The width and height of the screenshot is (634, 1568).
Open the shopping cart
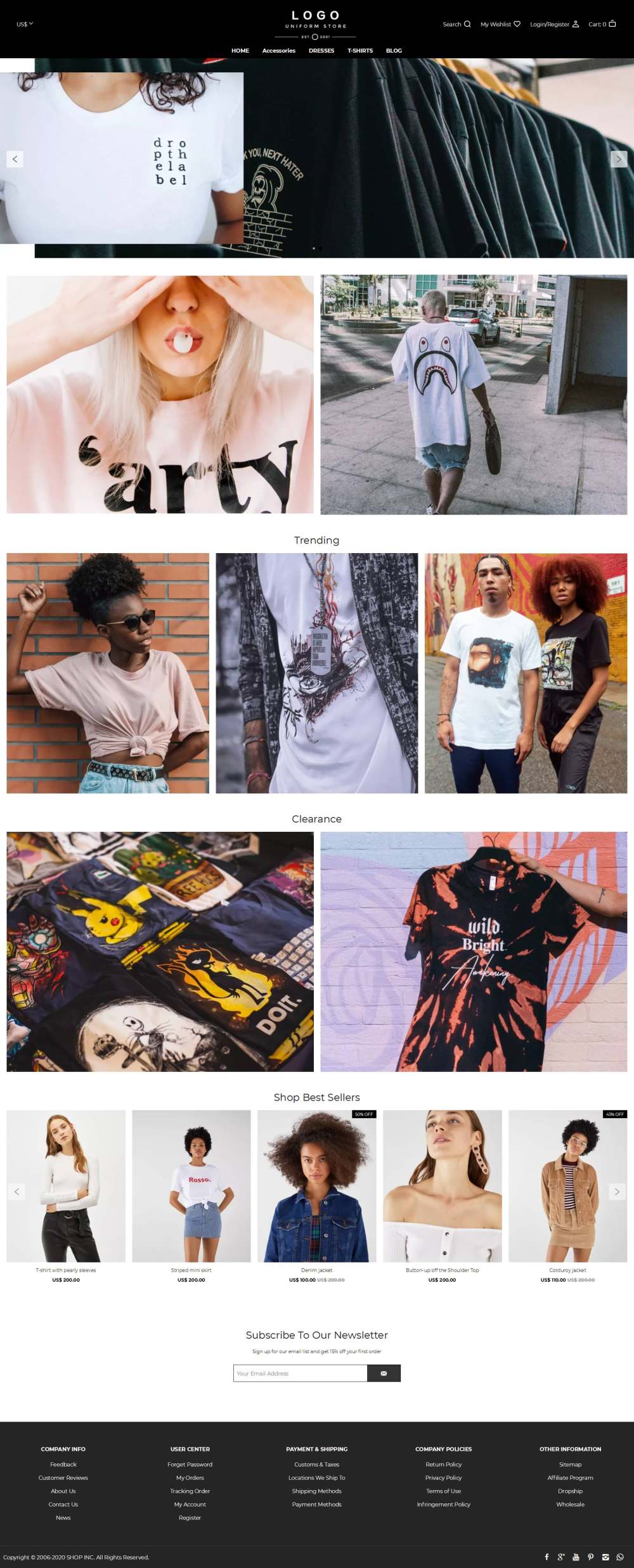pos(602,24)
